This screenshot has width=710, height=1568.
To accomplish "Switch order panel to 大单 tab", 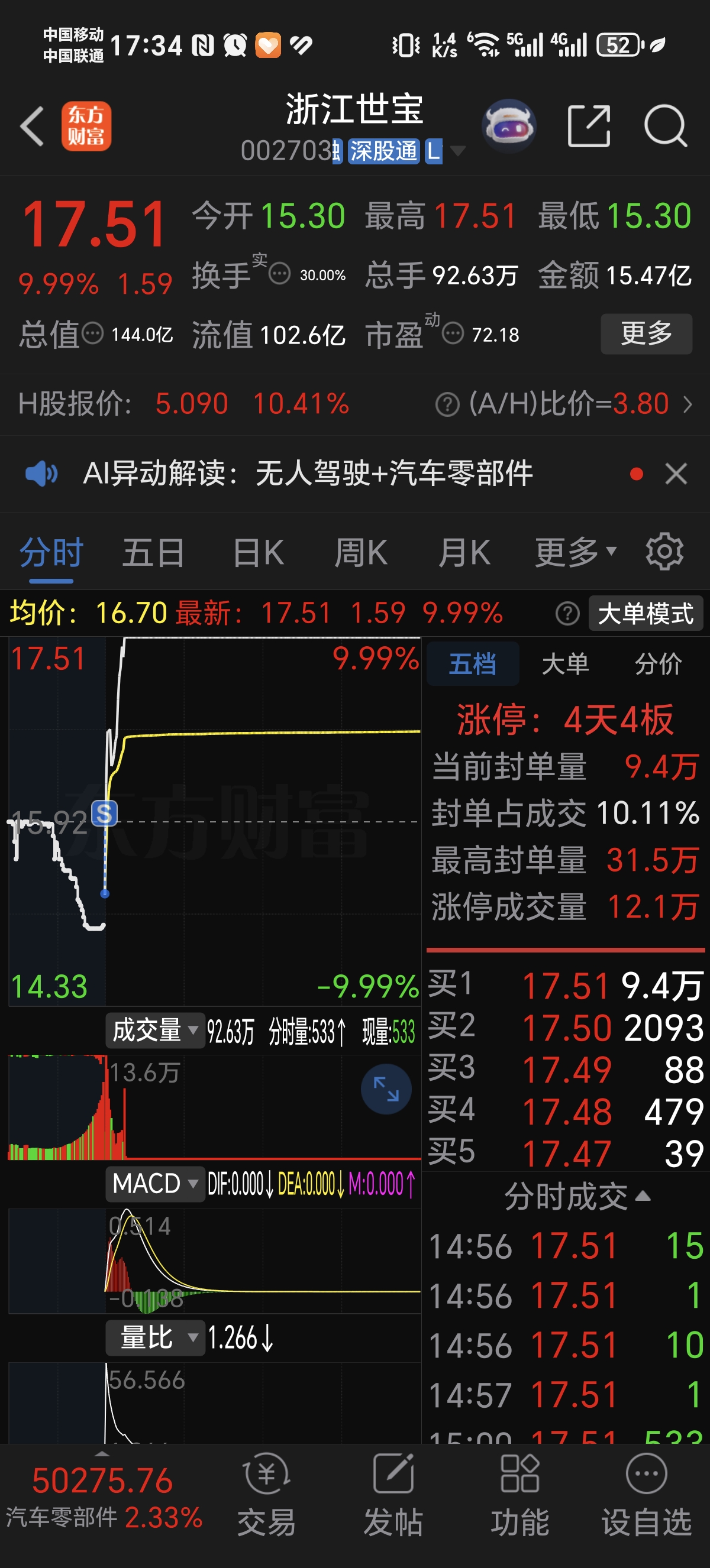I will 565,663.
